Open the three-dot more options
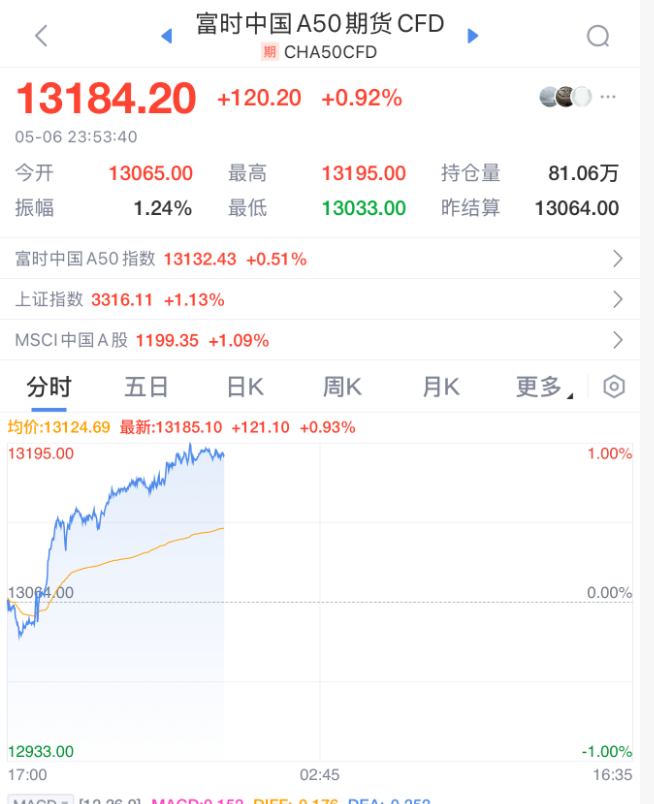The width and height of the screenshot is (654, 804). click(609, 97)
